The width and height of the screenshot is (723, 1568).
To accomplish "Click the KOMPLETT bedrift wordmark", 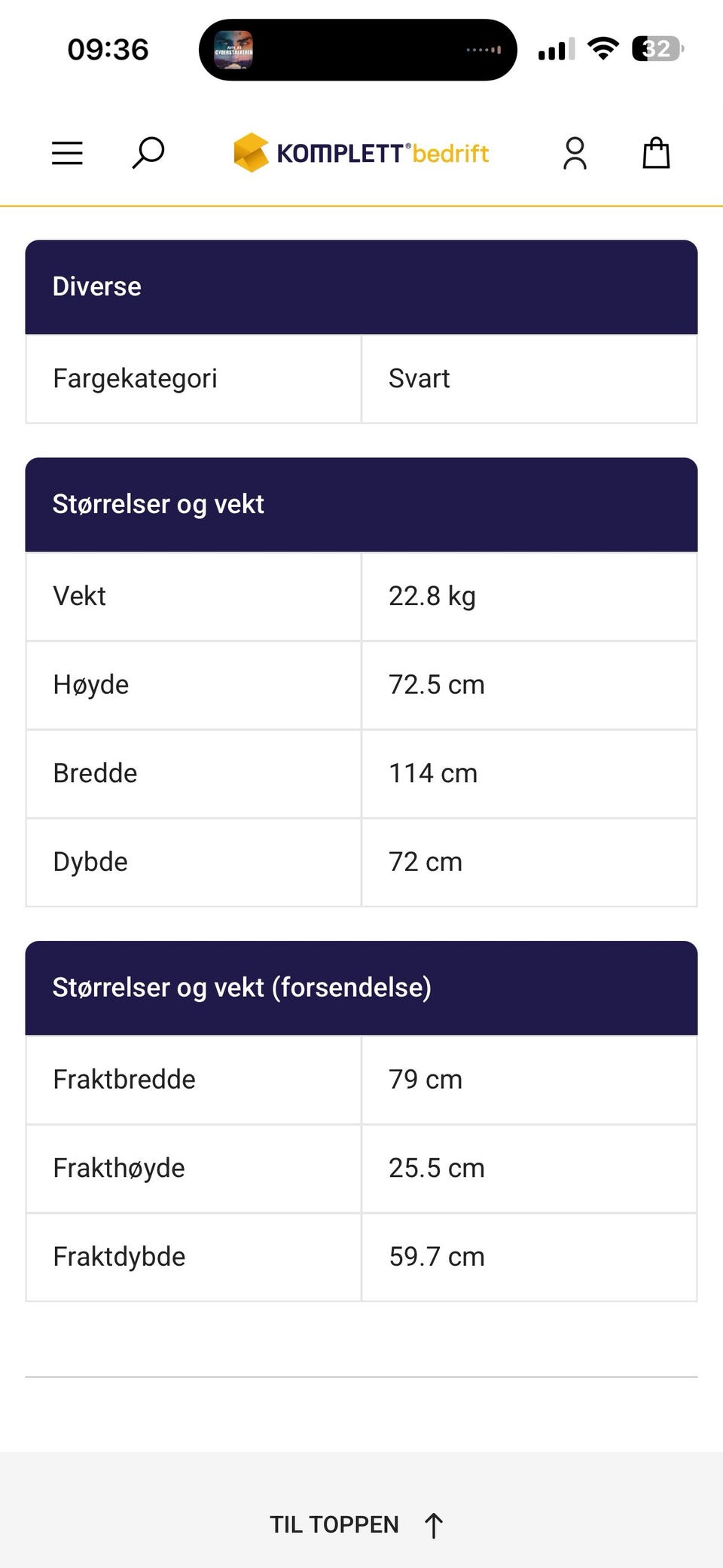I will tap(383, 151).
